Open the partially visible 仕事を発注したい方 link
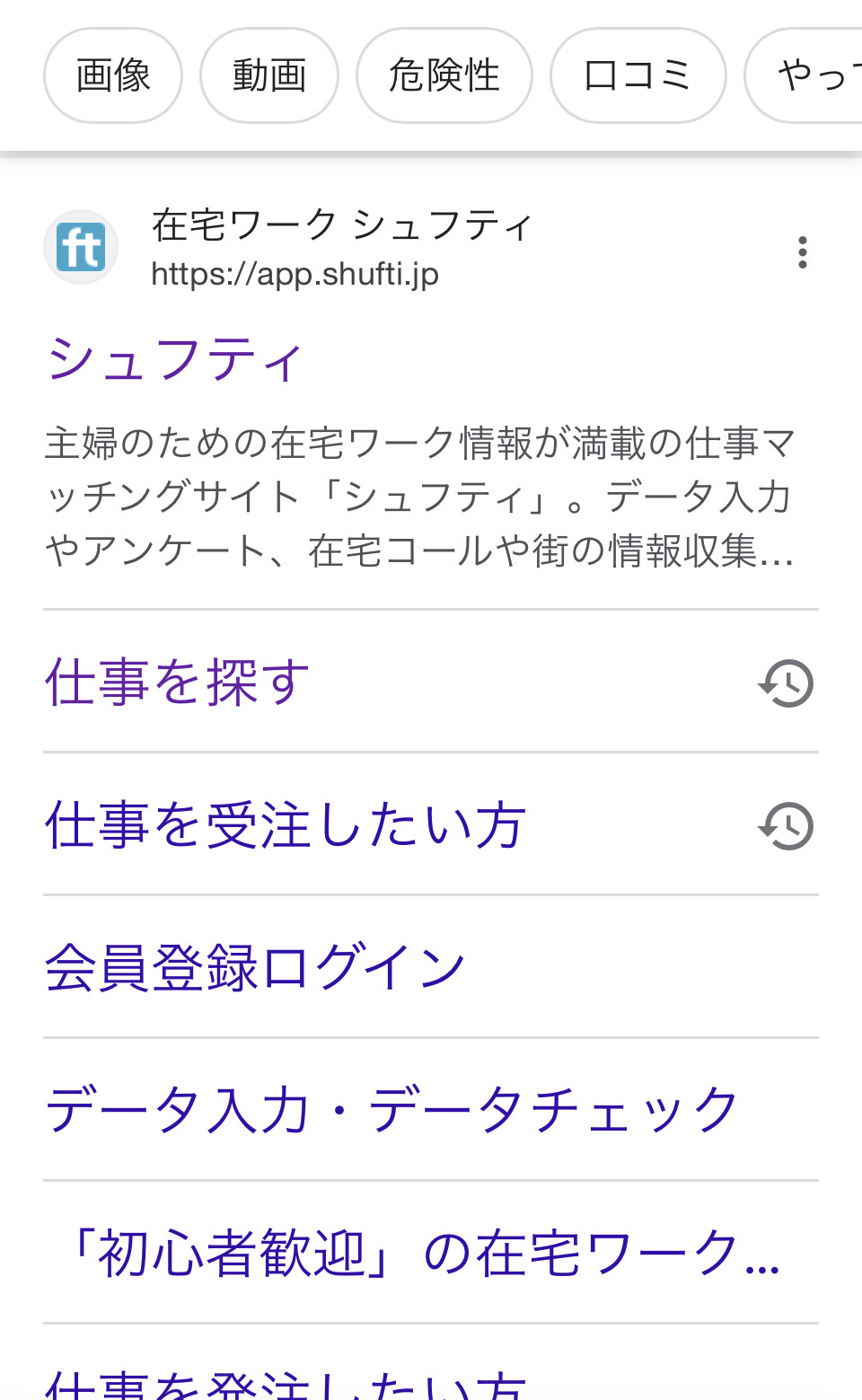 tap(431, 1363)
